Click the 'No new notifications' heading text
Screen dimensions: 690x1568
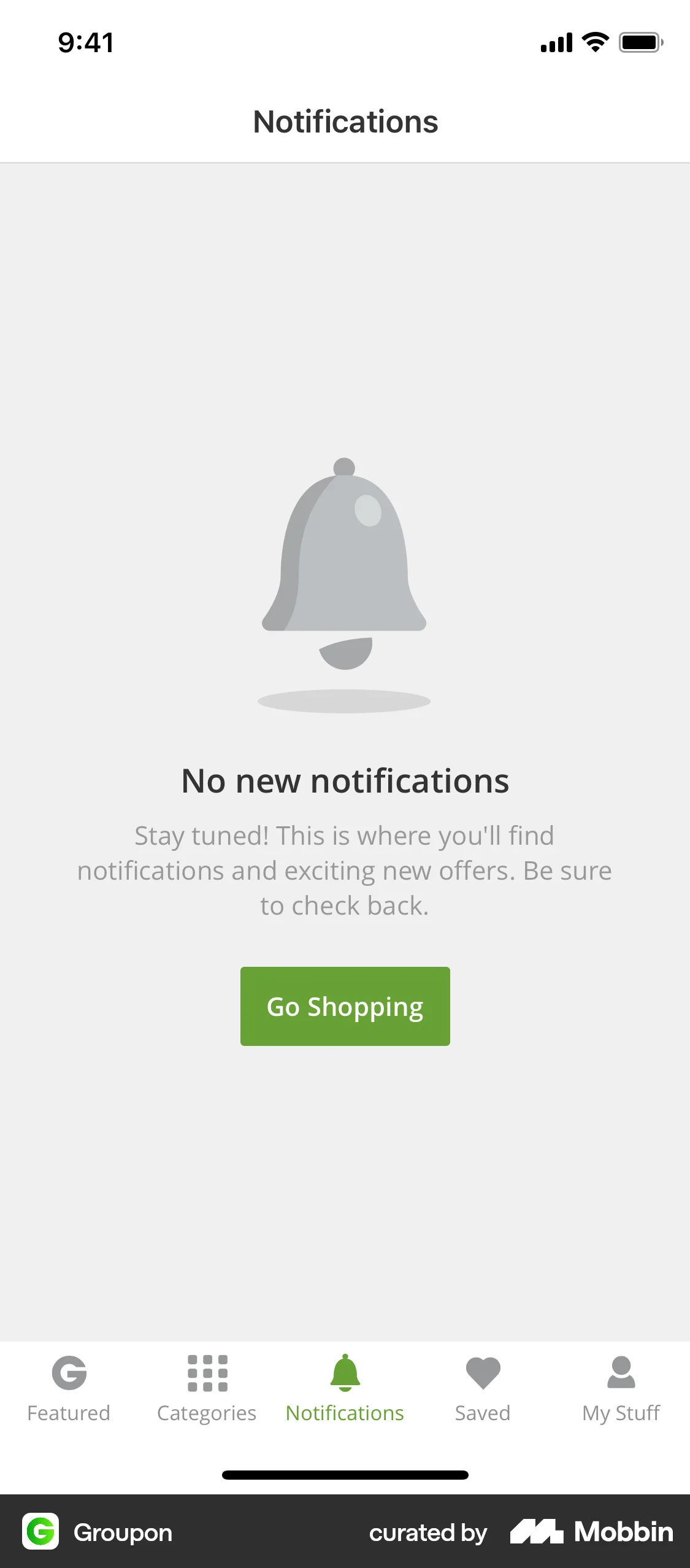(x=345, y=781)
